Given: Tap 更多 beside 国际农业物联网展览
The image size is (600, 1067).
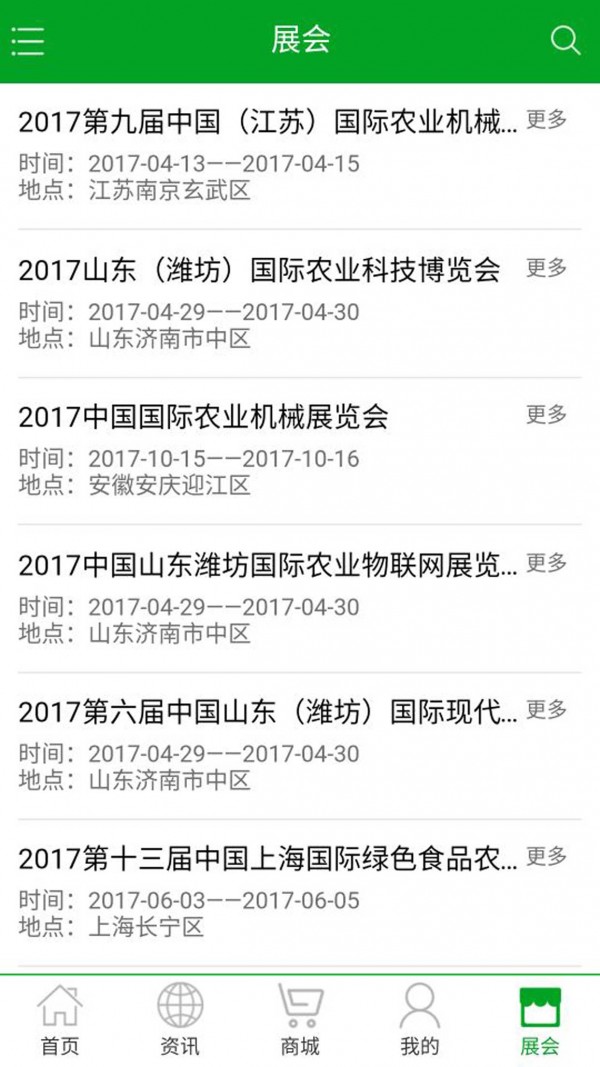Looking at the screenshot, I should click(x=547, y=563).
